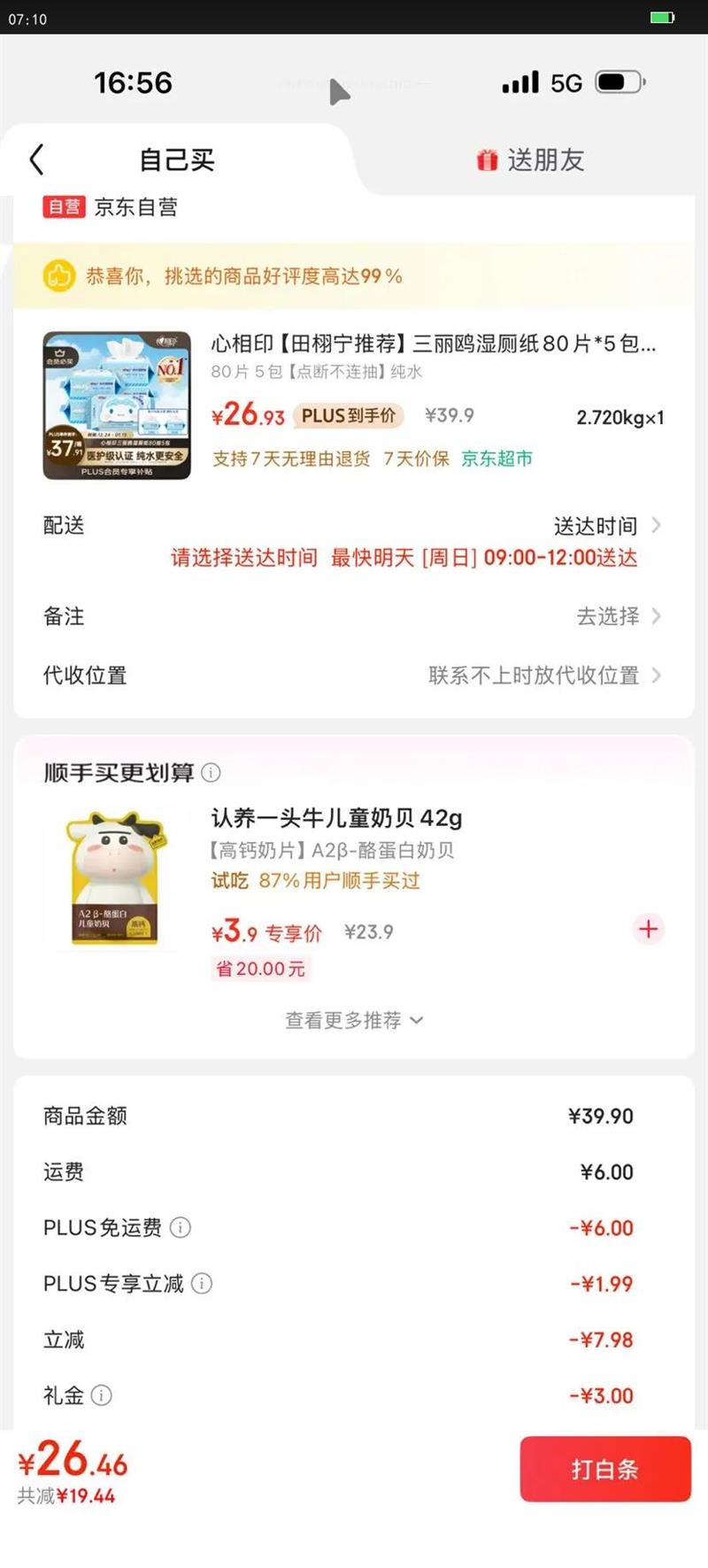Tap the 心相印 wet wipes product thumbnail

click(x=118, y=403)
